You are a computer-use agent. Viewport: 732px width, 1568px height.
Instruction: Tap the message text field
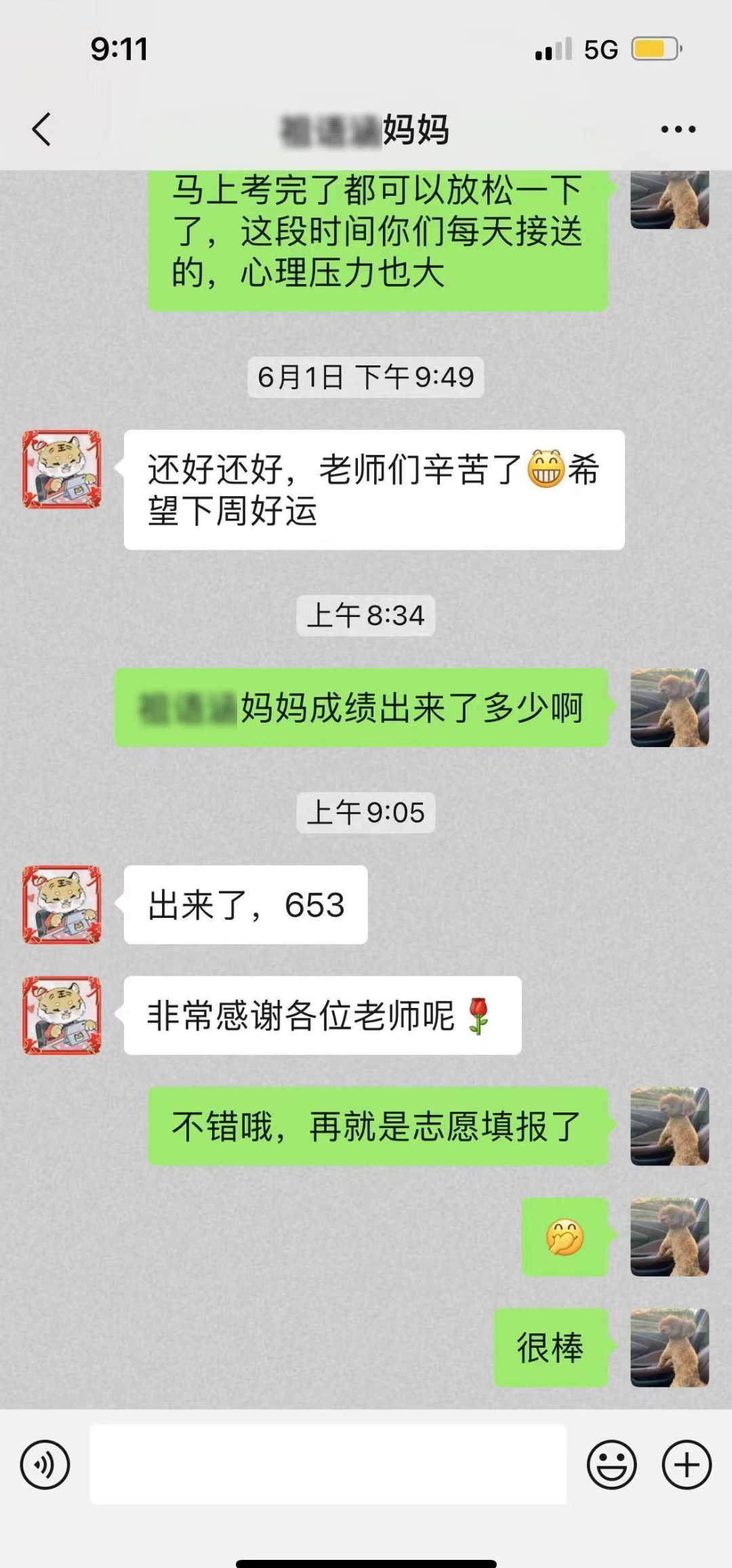click(328, 1464)
